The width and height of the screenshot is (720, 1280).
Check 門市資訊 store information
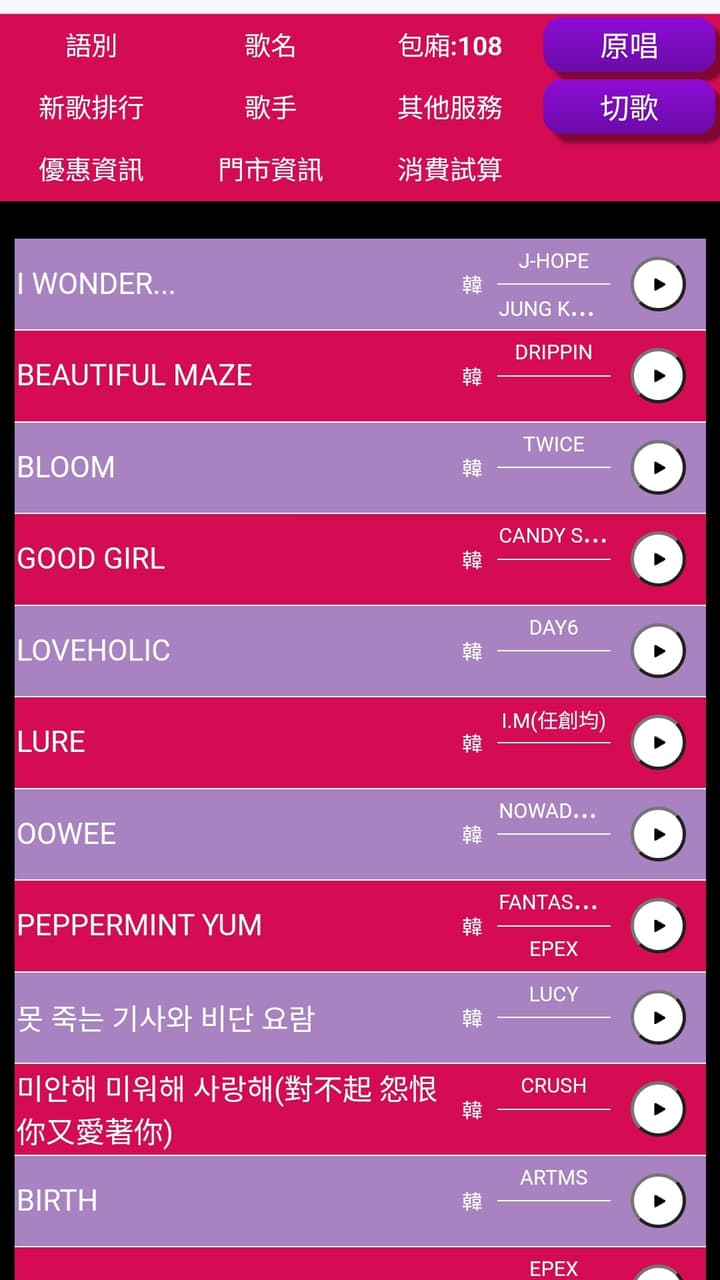(x=268, y=170)
